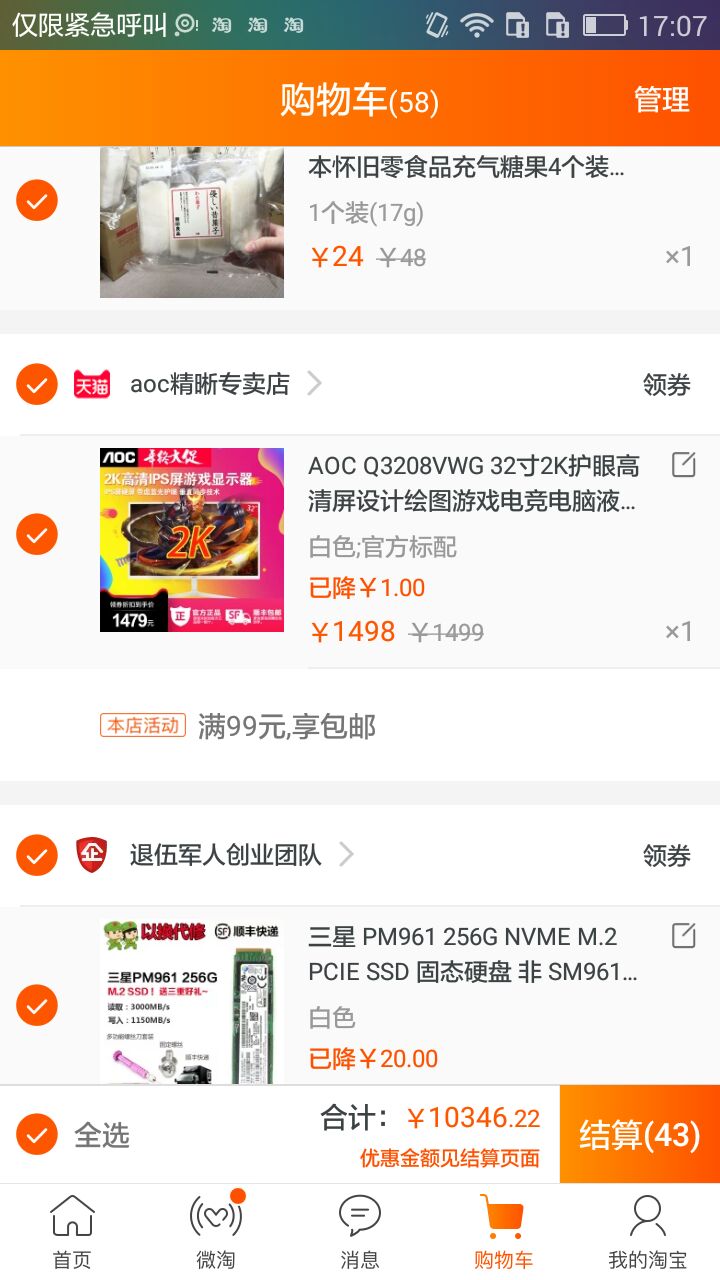Open the 退伍军人创业团队 shop page

(226, 855)
